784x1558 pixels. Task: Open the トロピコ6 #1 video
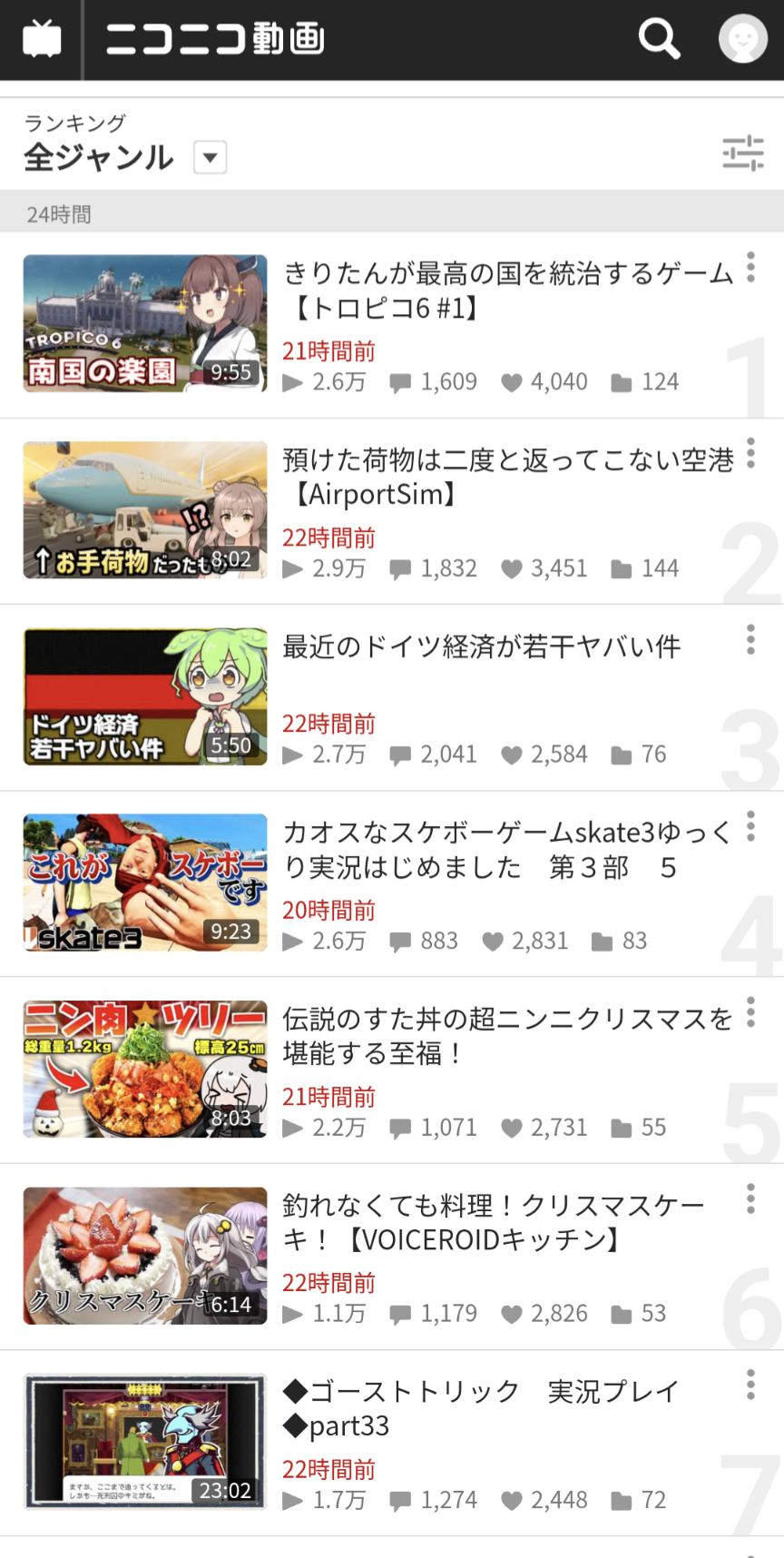[508, 291]
